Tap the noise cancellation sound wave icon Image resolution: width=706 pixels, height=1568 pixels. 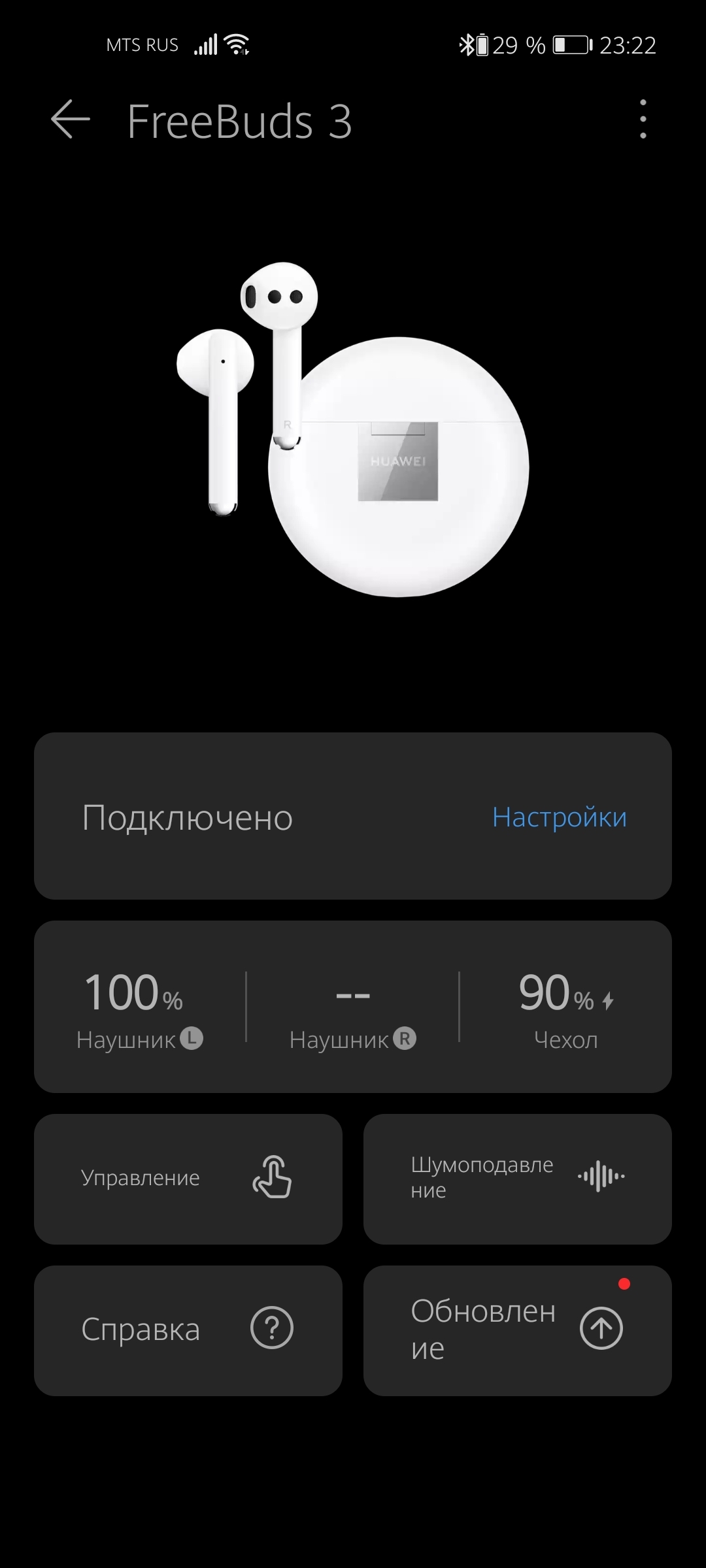tap(602, 1176)
